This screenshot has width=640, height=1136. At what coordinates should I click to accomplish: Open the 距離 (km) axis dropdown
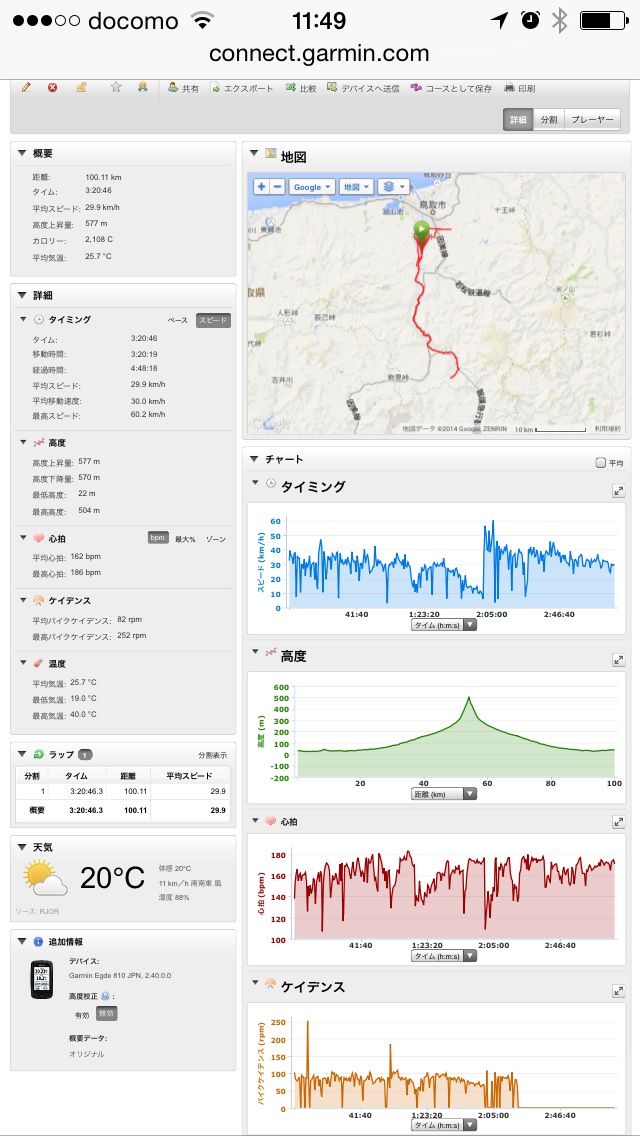(x=443, y=794)
